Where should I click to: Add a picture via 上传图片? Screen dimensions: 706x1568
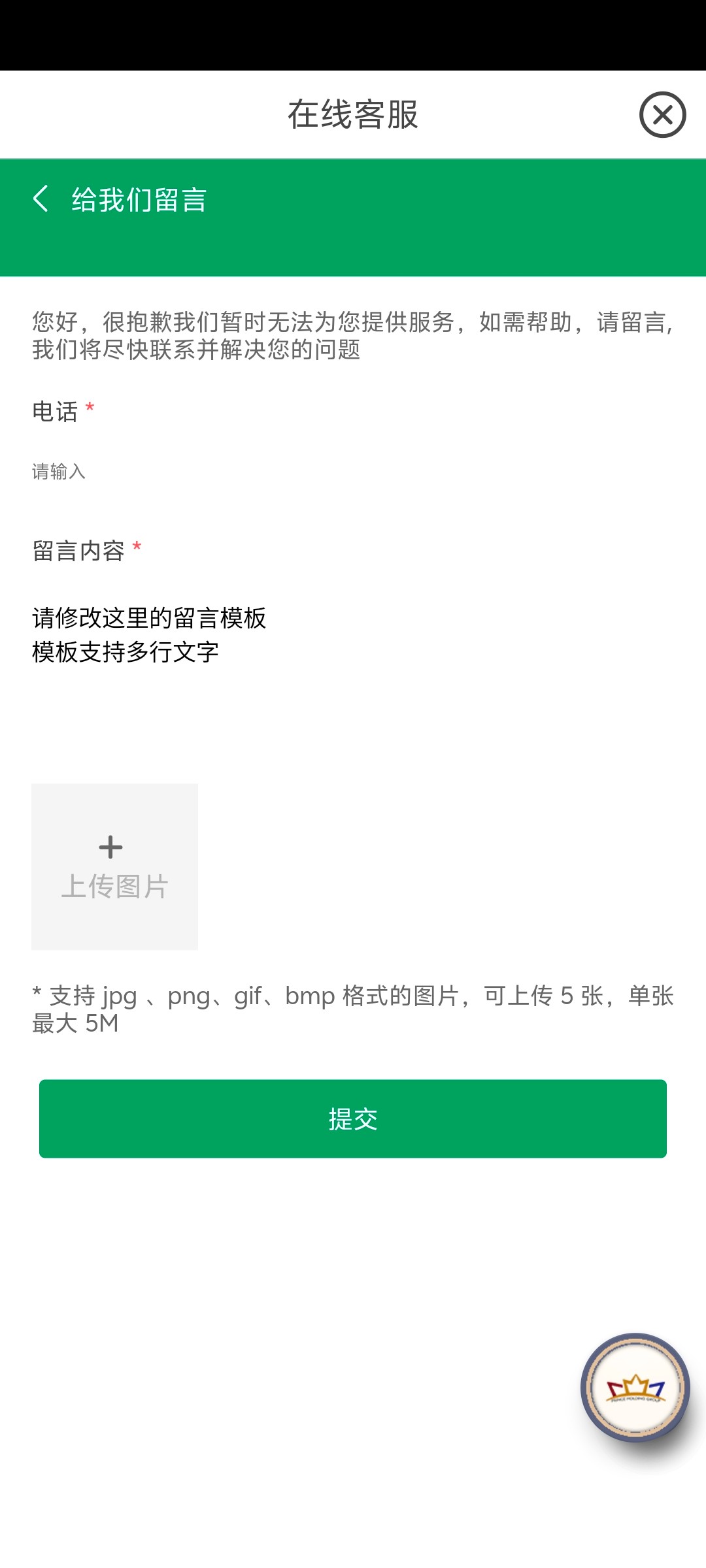point(114,867)
